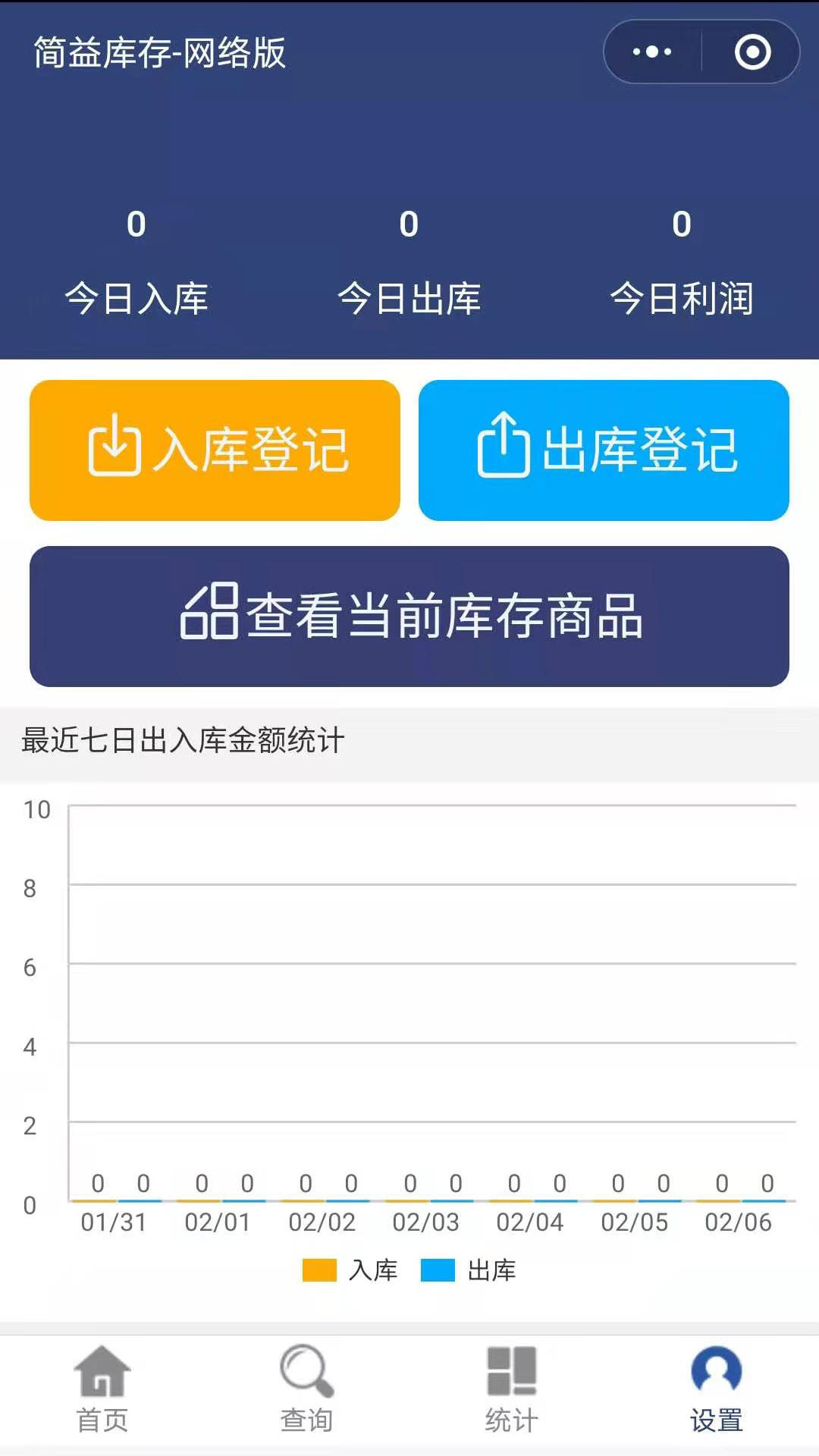
Task: Switch to the 首页 tab
Action: (102, 1389)
